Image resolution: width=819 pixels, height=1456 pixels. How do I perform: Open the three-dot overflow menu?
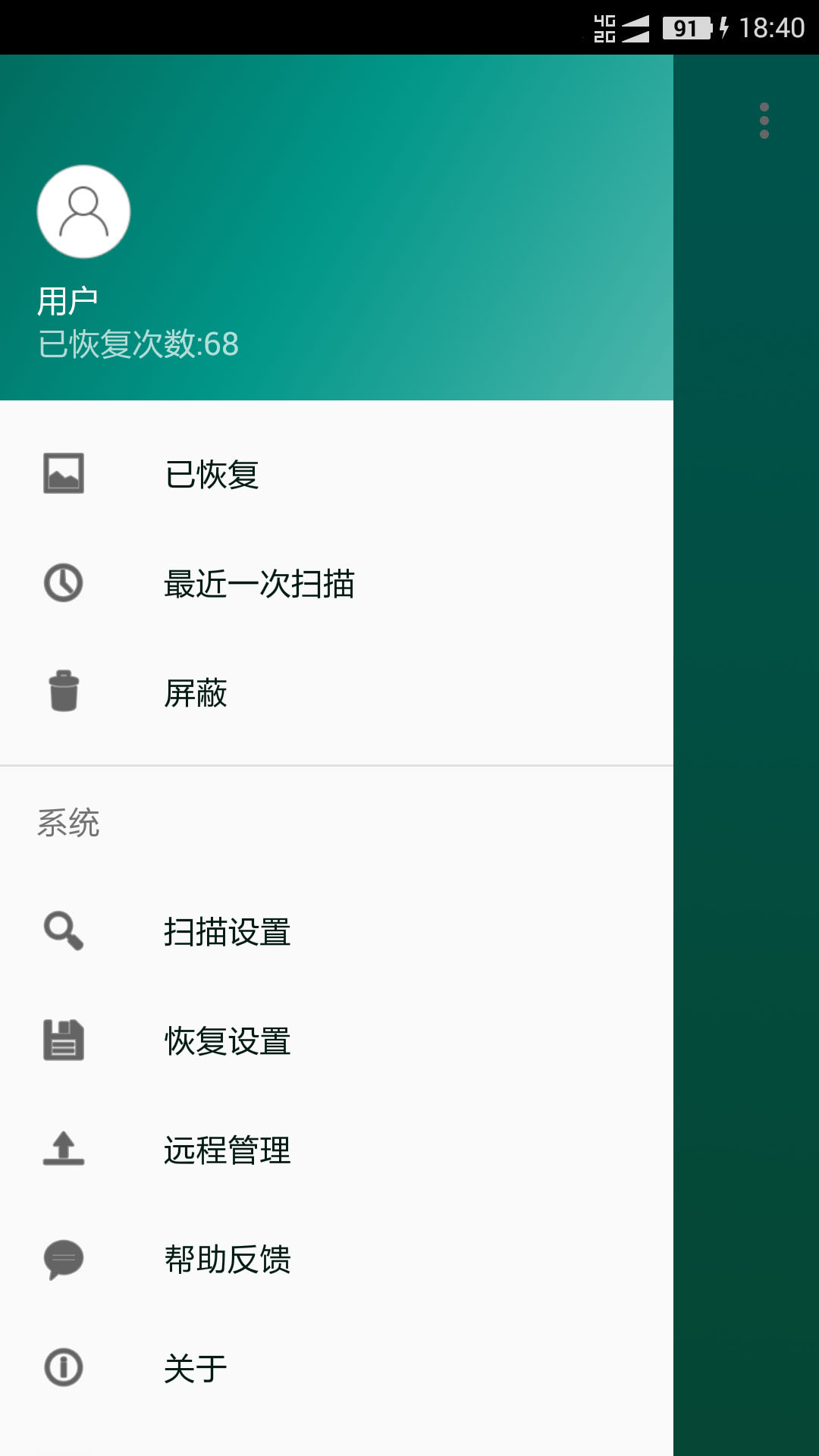click(x=764, y=121)
